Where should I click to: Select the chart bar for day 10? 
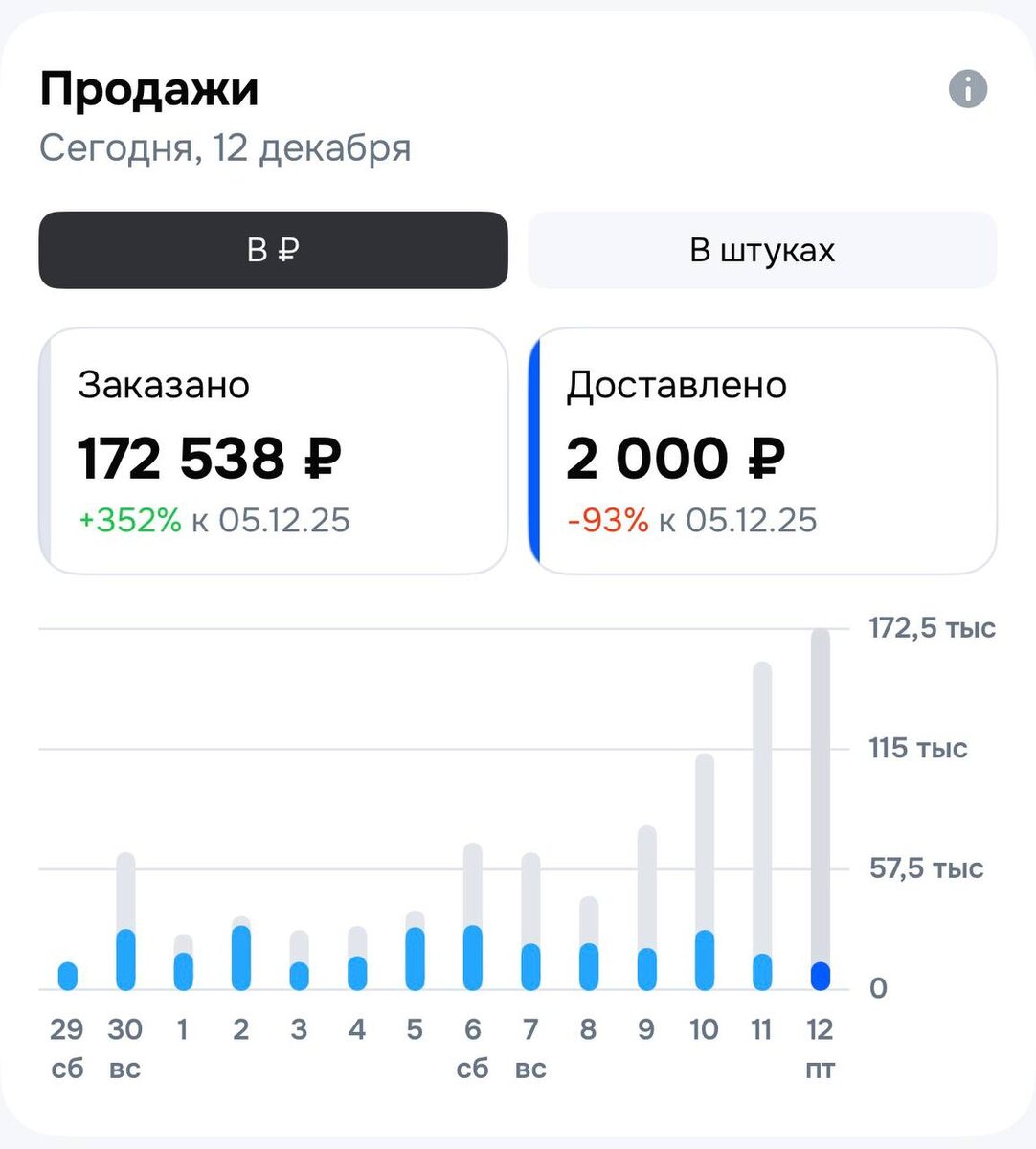pyautogui.click(x=705, y=871)
